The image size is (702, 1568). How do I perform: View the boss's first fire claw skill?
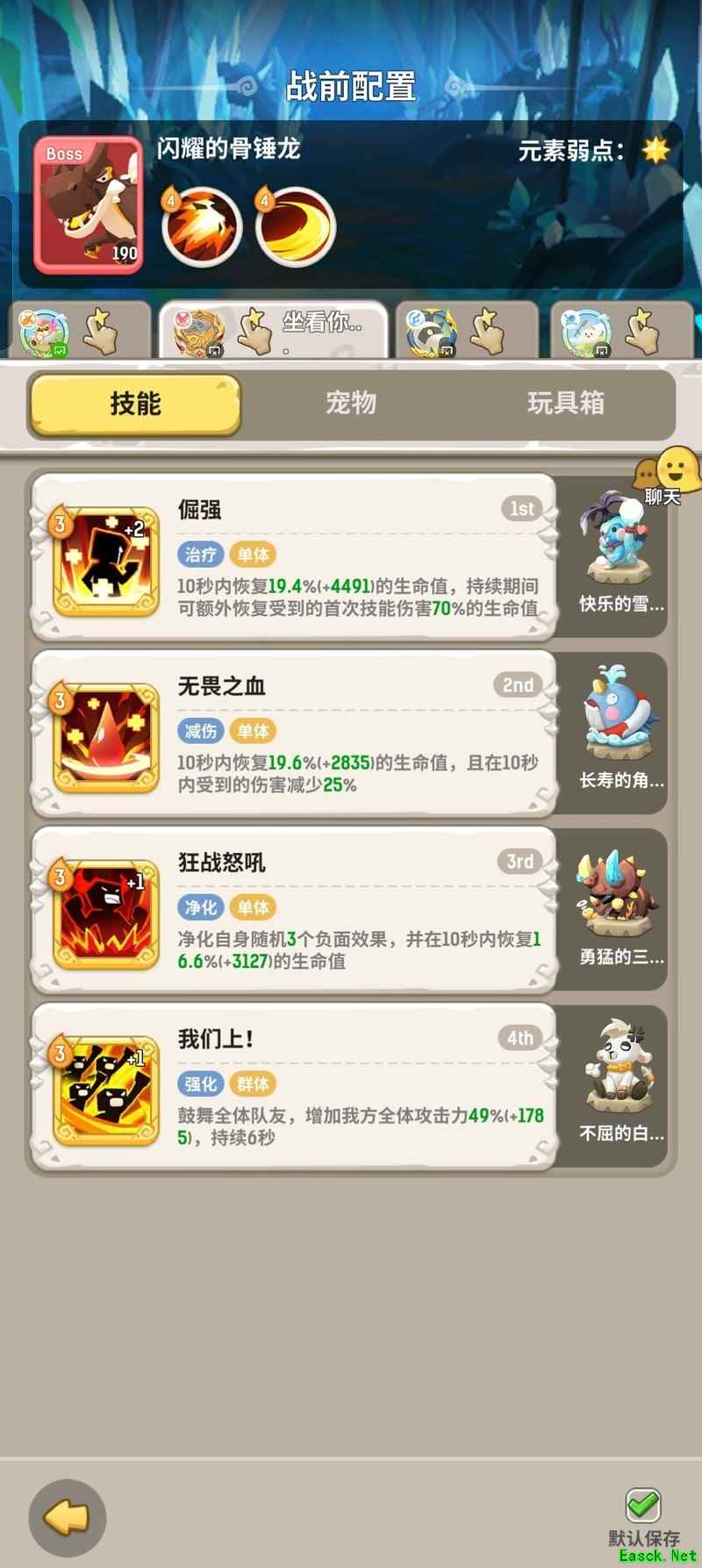pos(203,227)
